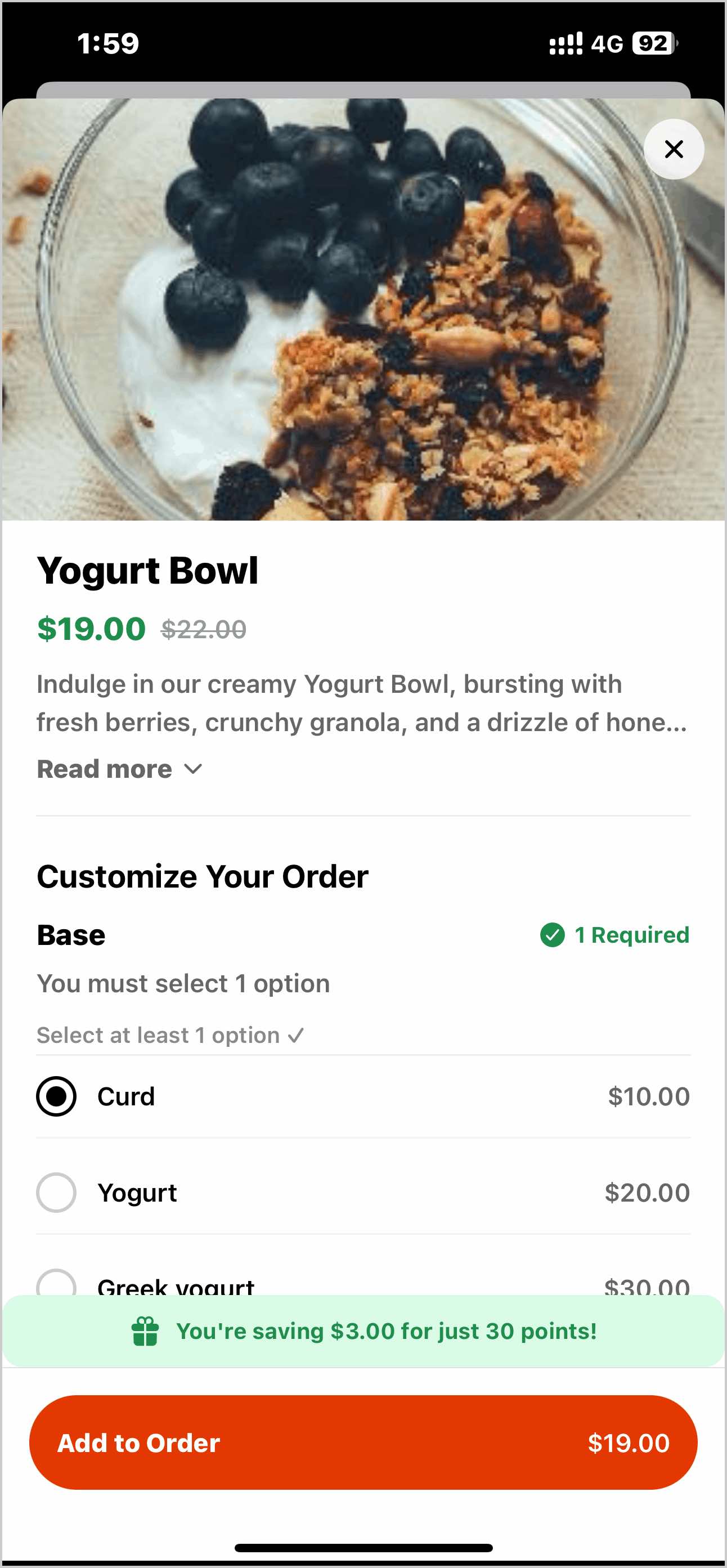Screen dimensions: 727x1568
Task: Select Curd as the base
Action: [56, 1096]
